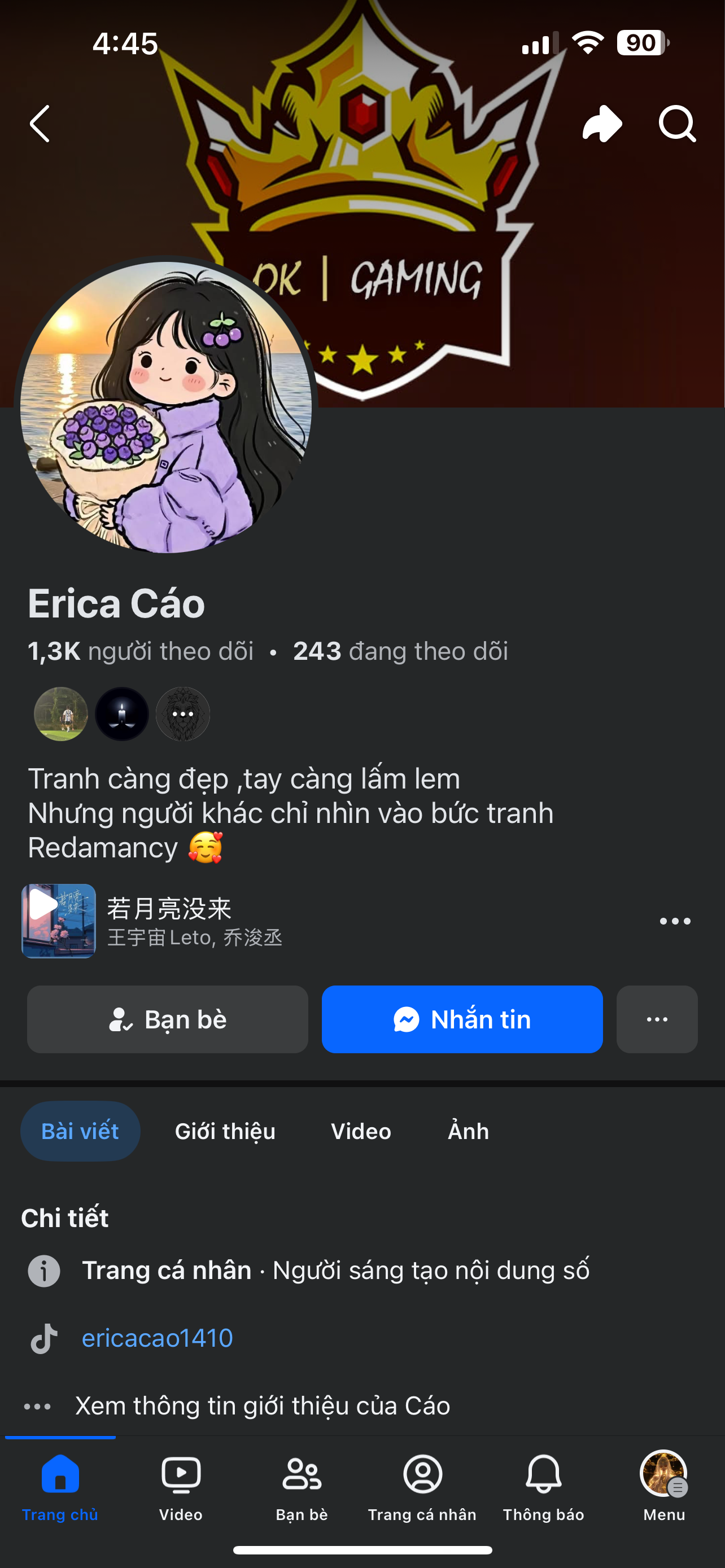Switch to the Giới thiệu tab
Image resolution: width=725 pixels, height=1568 pixels.
coord(225,1131)
